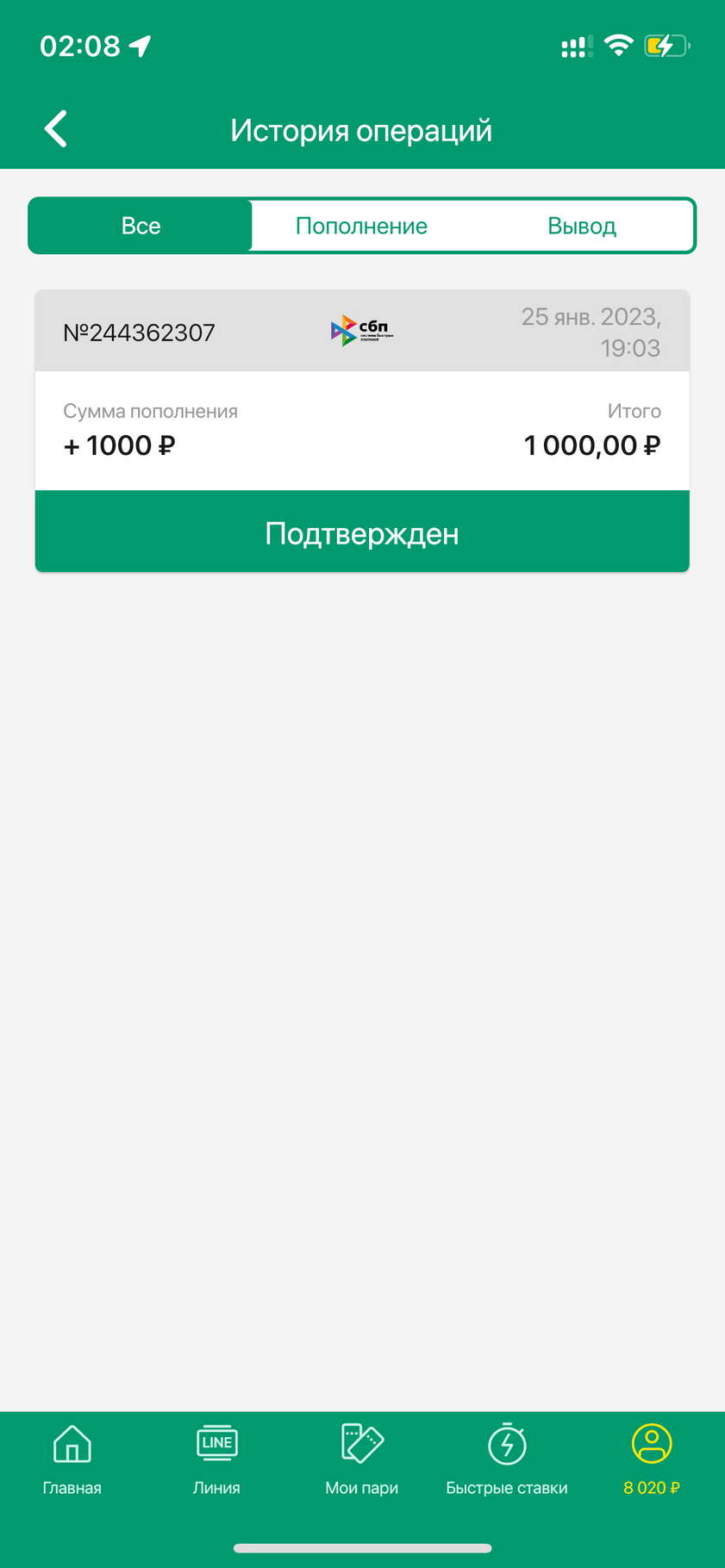
Task: Switch to the Вывод tab
Action: [x=582, y=226]
